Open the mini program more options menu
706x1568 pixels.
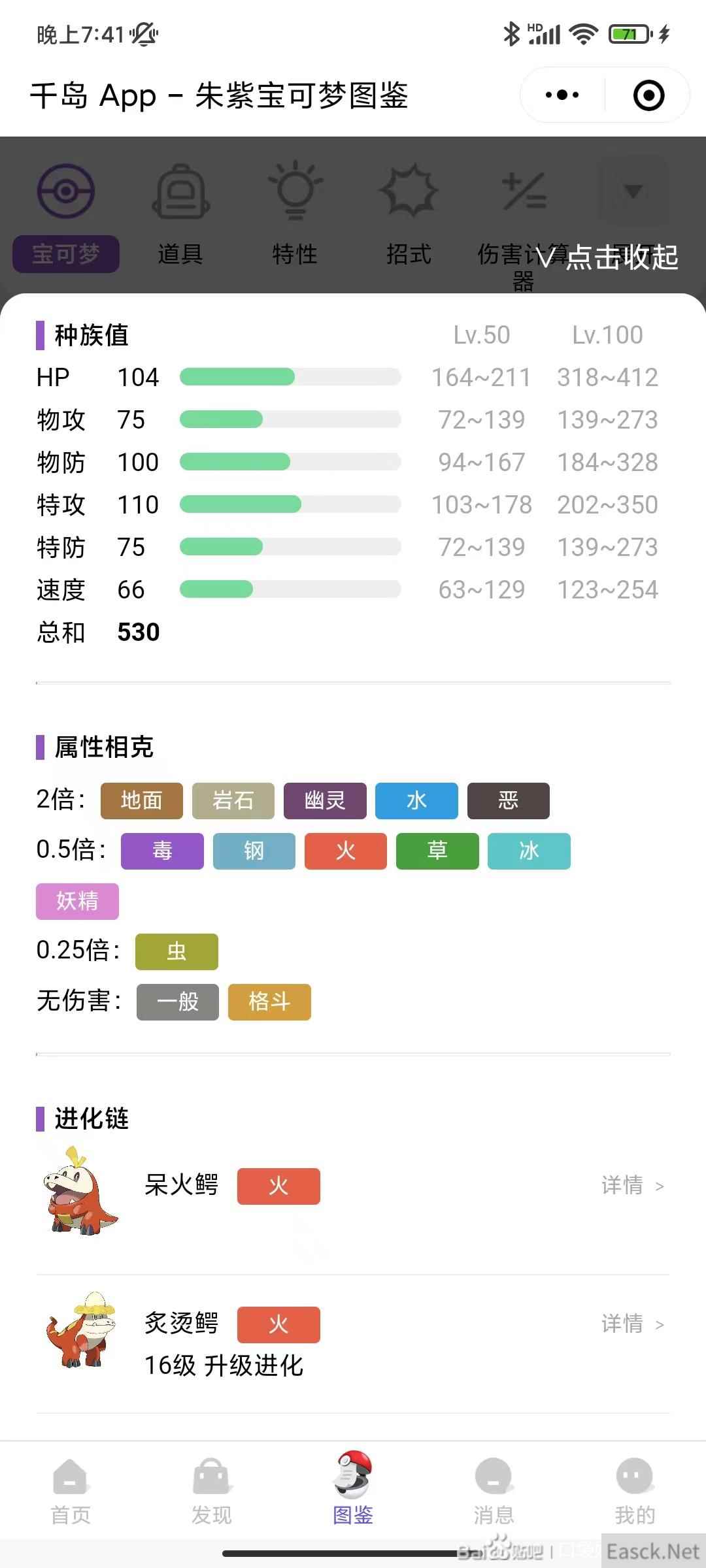(562, 95)
